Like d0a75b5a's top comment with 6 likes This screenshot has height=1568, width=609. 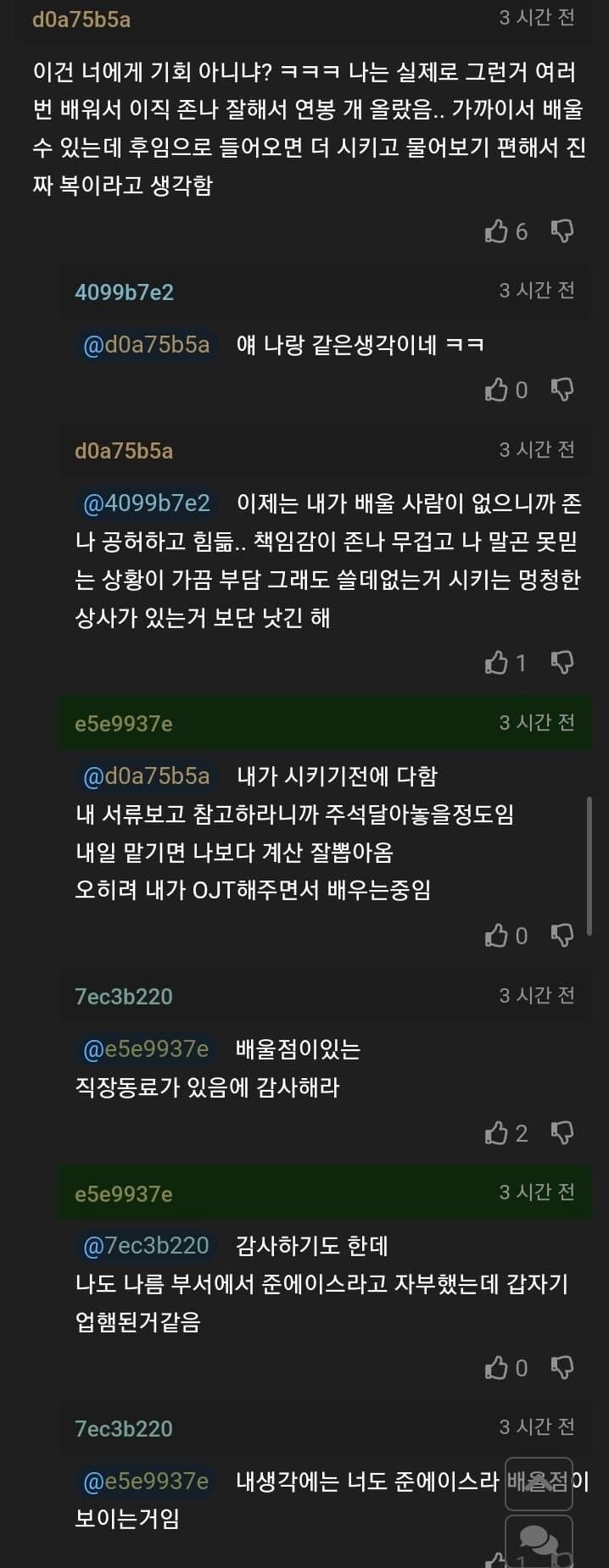coord(496,231)
